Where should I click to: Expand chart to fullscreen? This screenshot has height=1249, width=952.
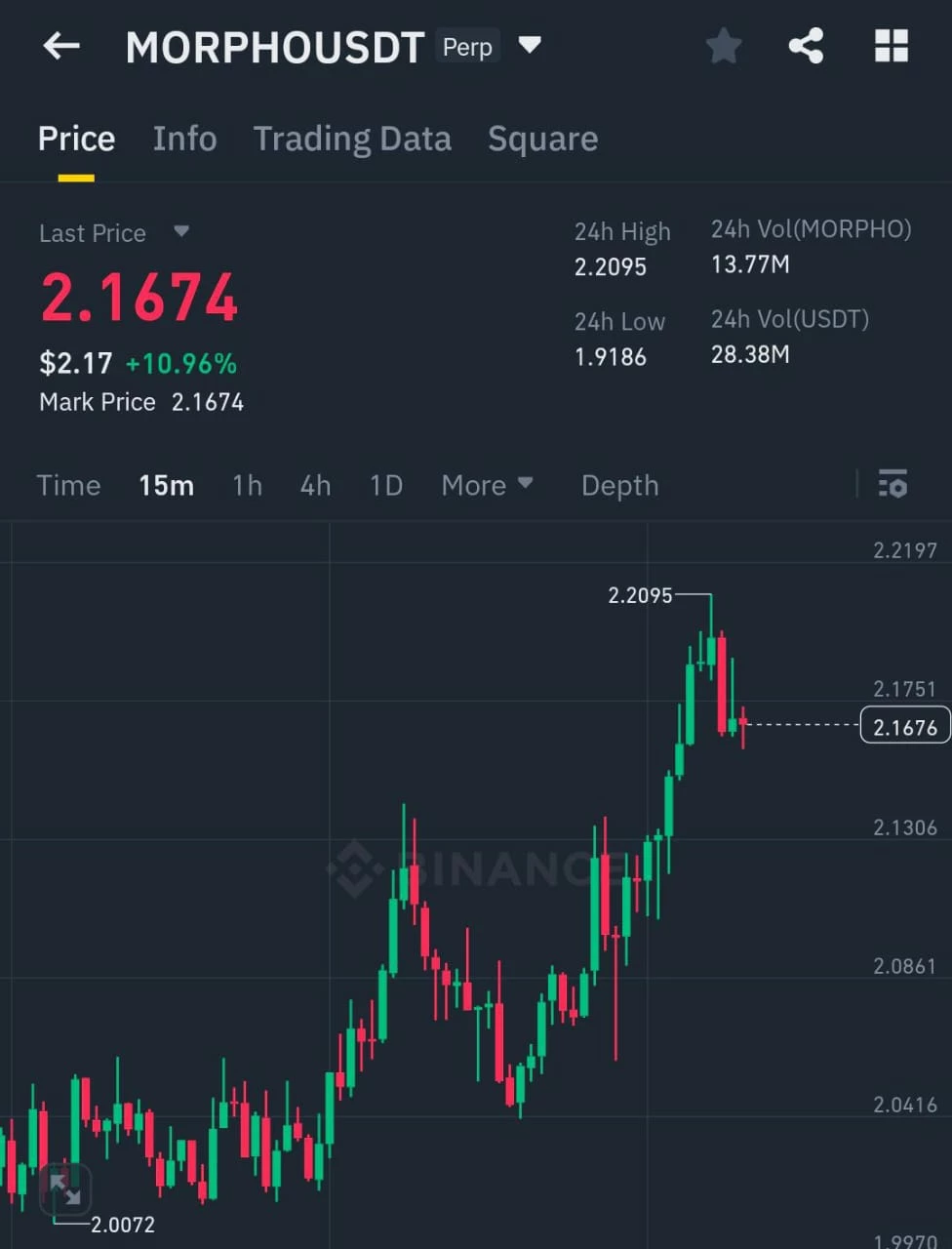click(65, 1189)
